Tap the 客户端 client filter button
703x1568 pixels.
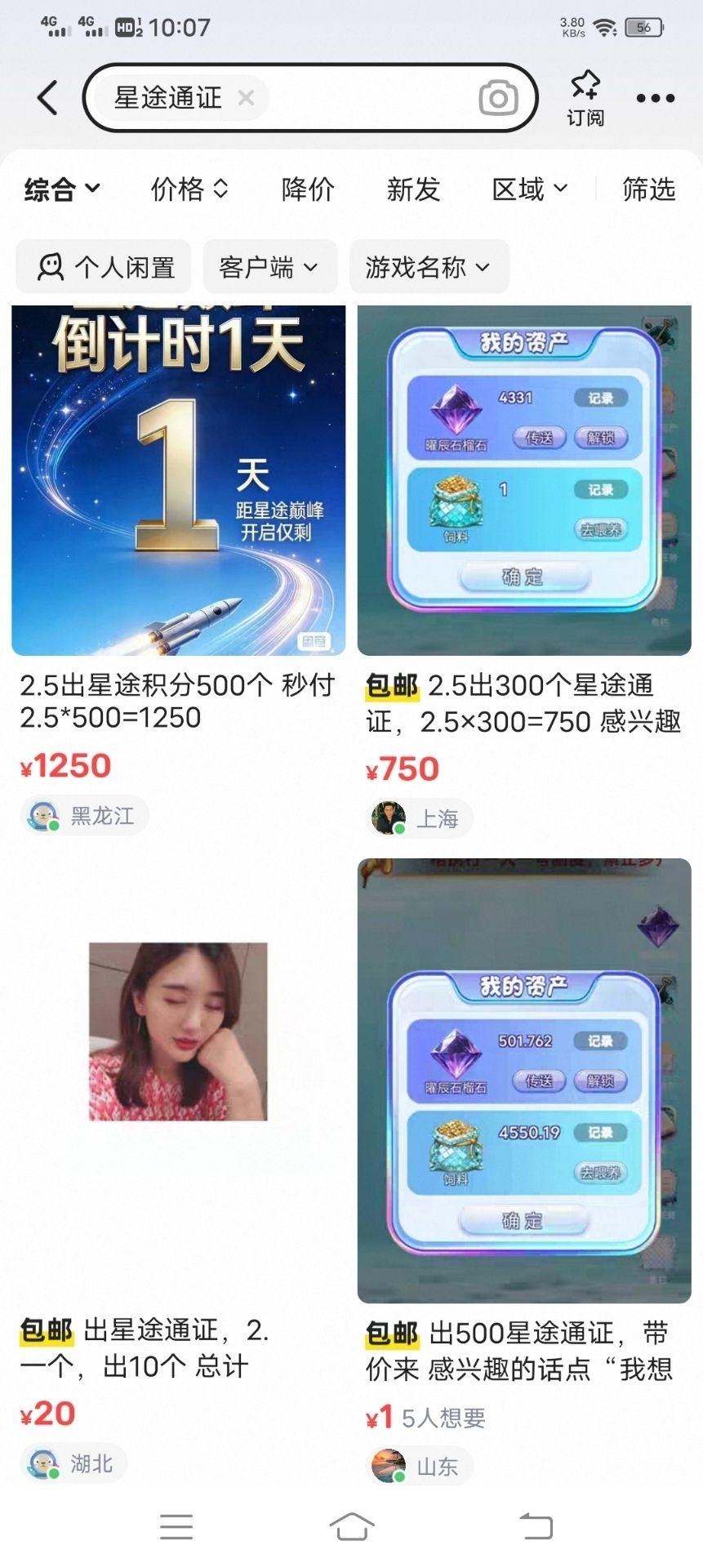269,266
